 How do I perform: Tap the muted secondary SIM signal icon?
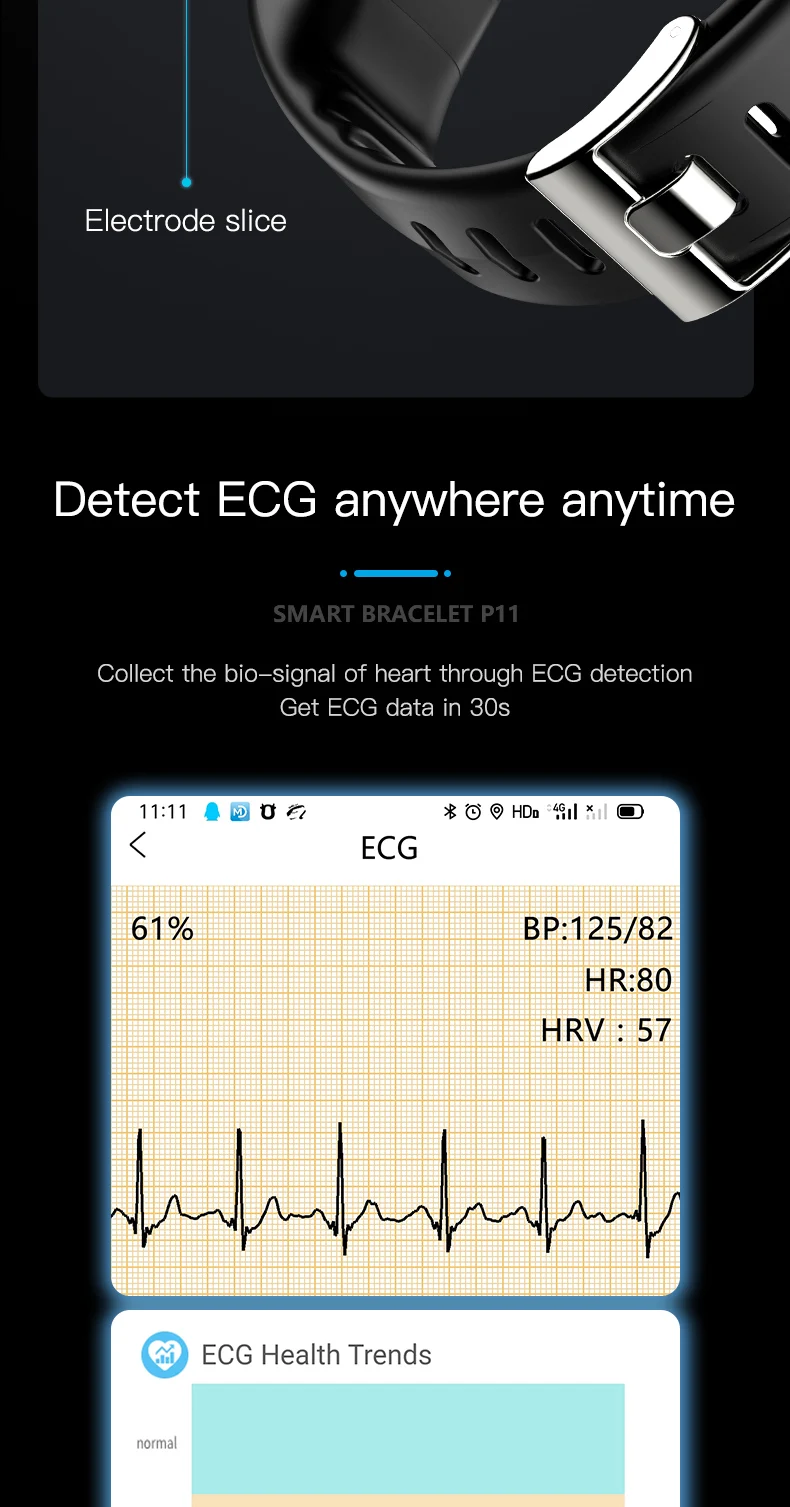pos(596,812)
